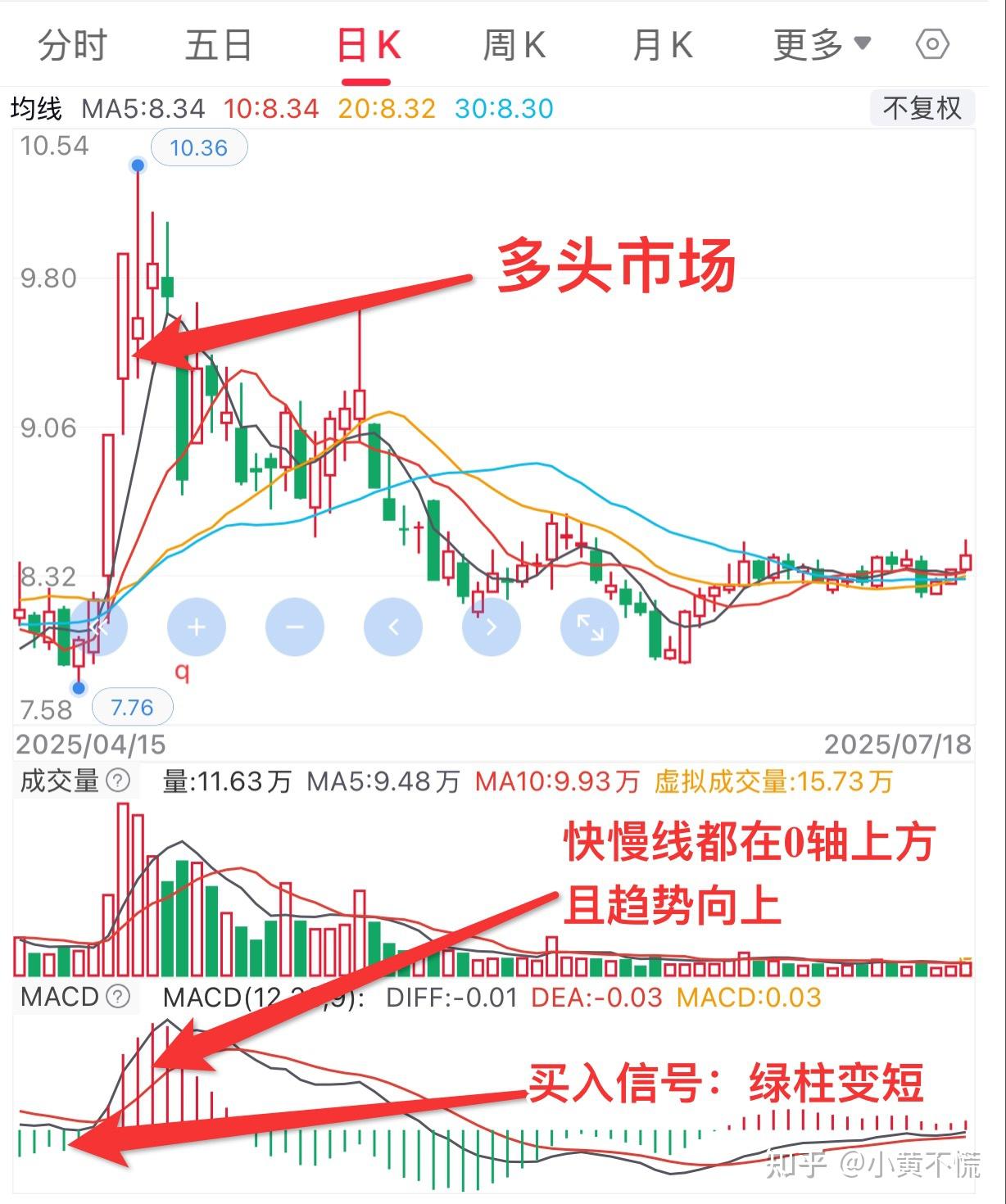The width and height of the screenshot is (1006, 1204).
Task: Tap the 7.76 low price bubble
Action: click(x=134, y=707)
